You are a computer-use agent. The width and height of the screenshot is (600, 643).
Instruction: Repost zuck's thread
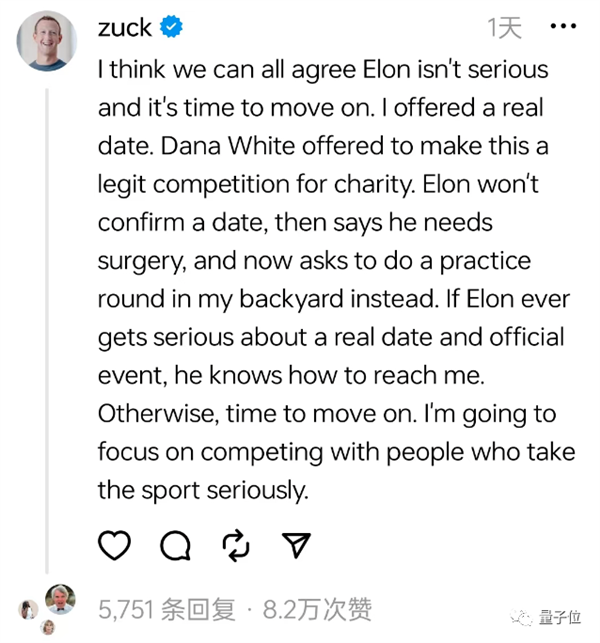click(236, 544)
